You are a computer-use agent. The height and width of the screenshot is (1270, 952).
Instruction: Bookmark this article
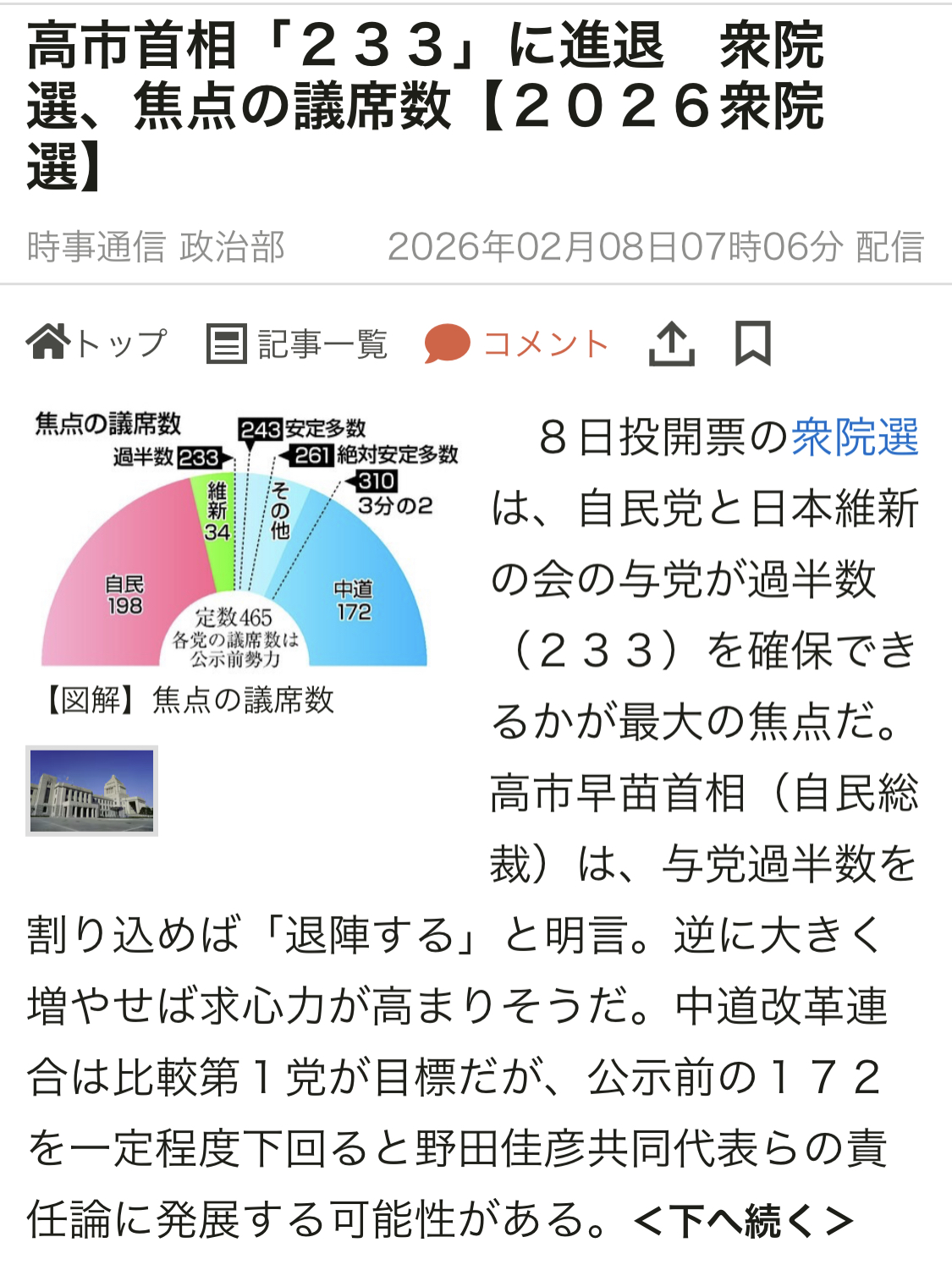tap(752, 344)
